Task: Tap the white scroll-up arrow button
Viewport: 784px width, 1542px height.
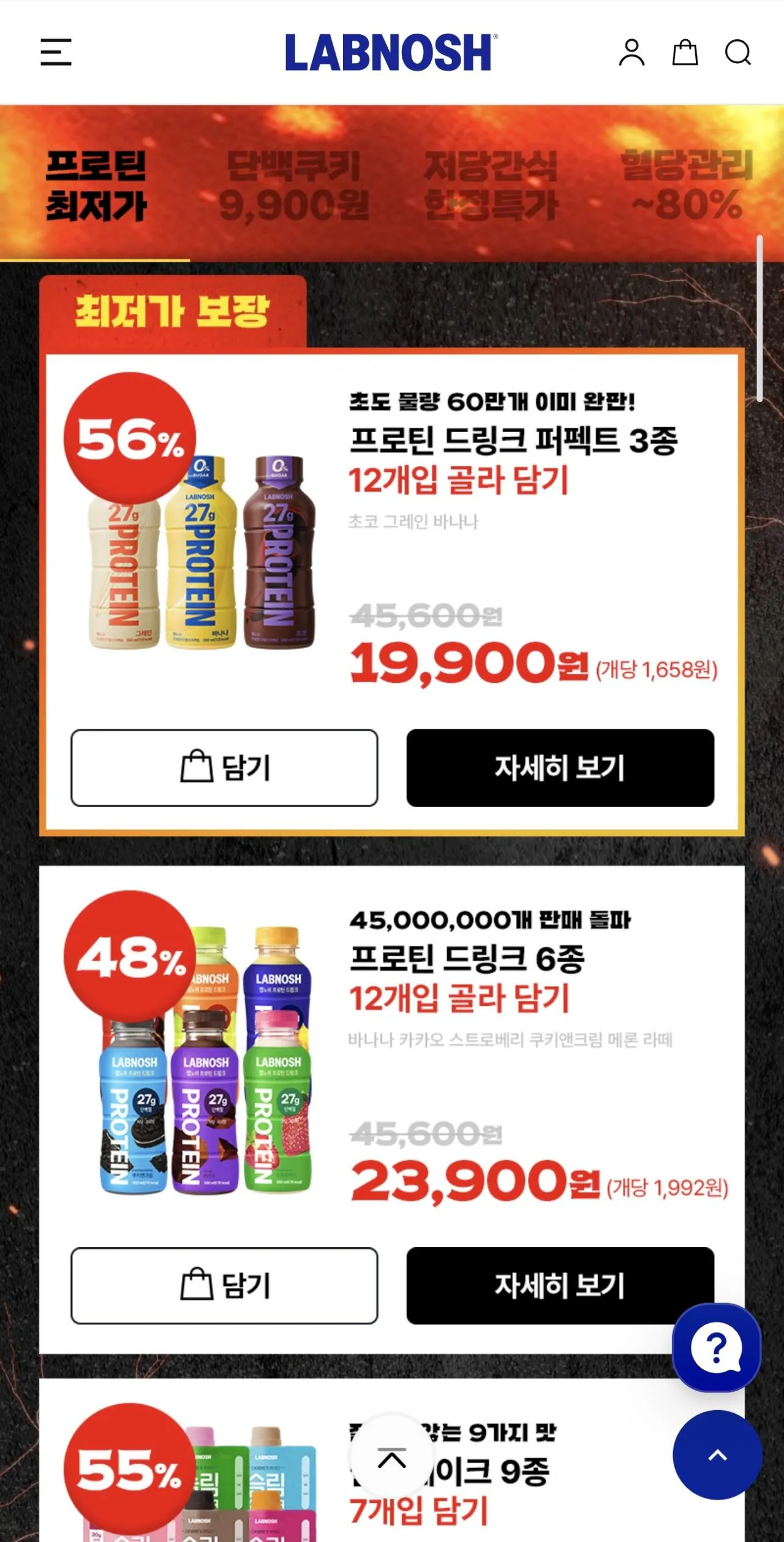Action: tap(392, 1458)
